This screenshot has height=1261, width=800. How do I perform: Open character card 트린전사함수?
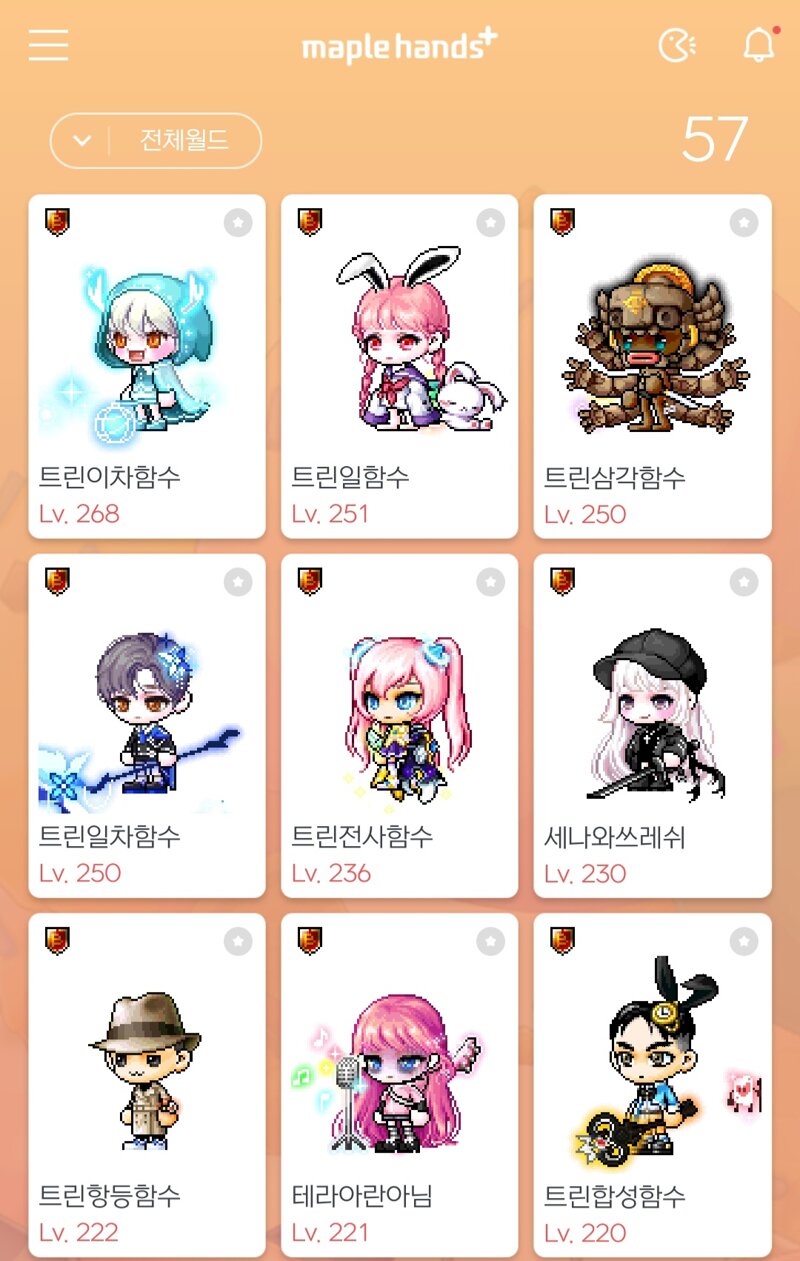click(399, 725)
